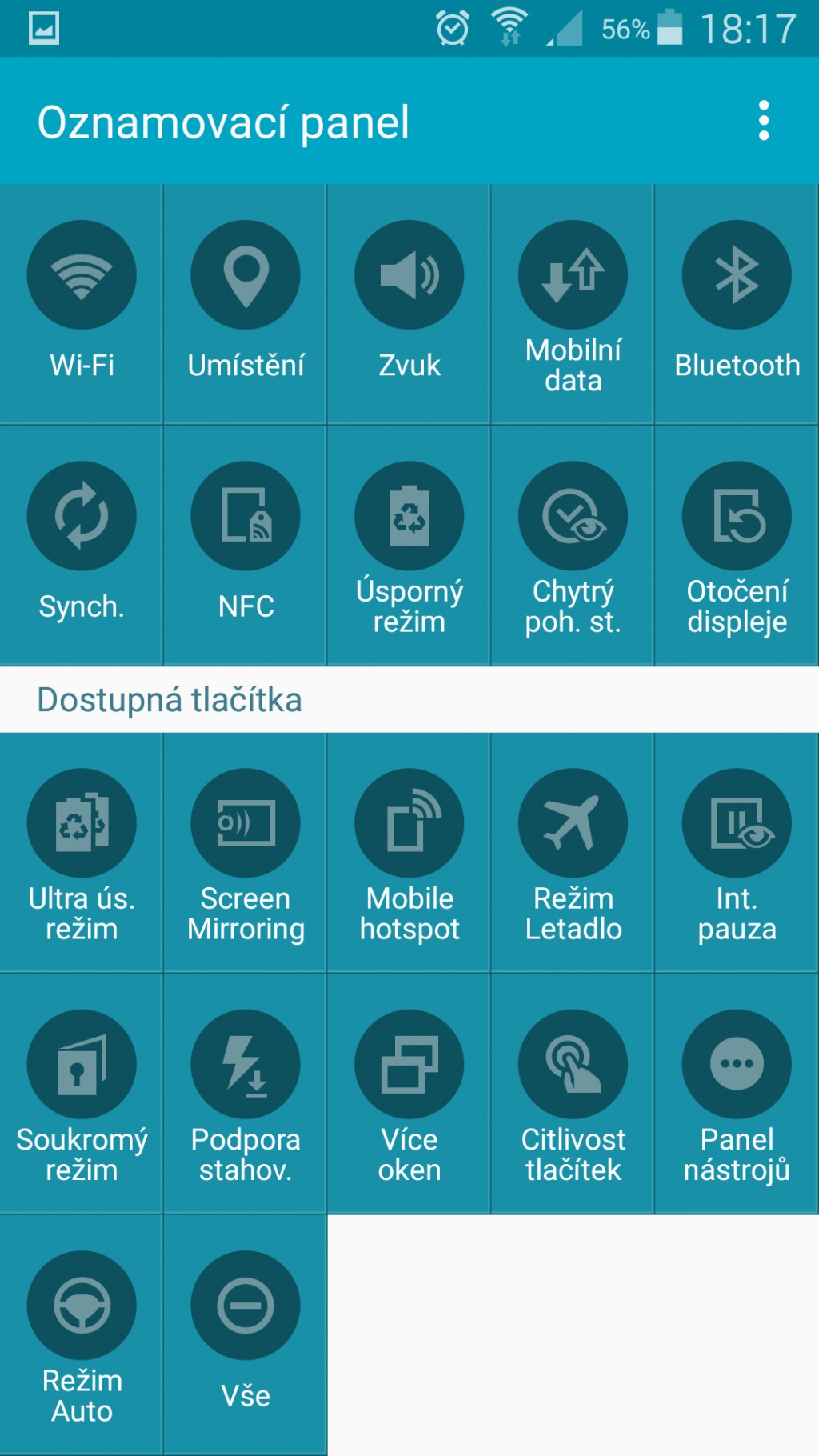The height and width of the screenshot is (1456, 819).
Task: Select the Int. pauza tile
Action: [x=737, y=853]
